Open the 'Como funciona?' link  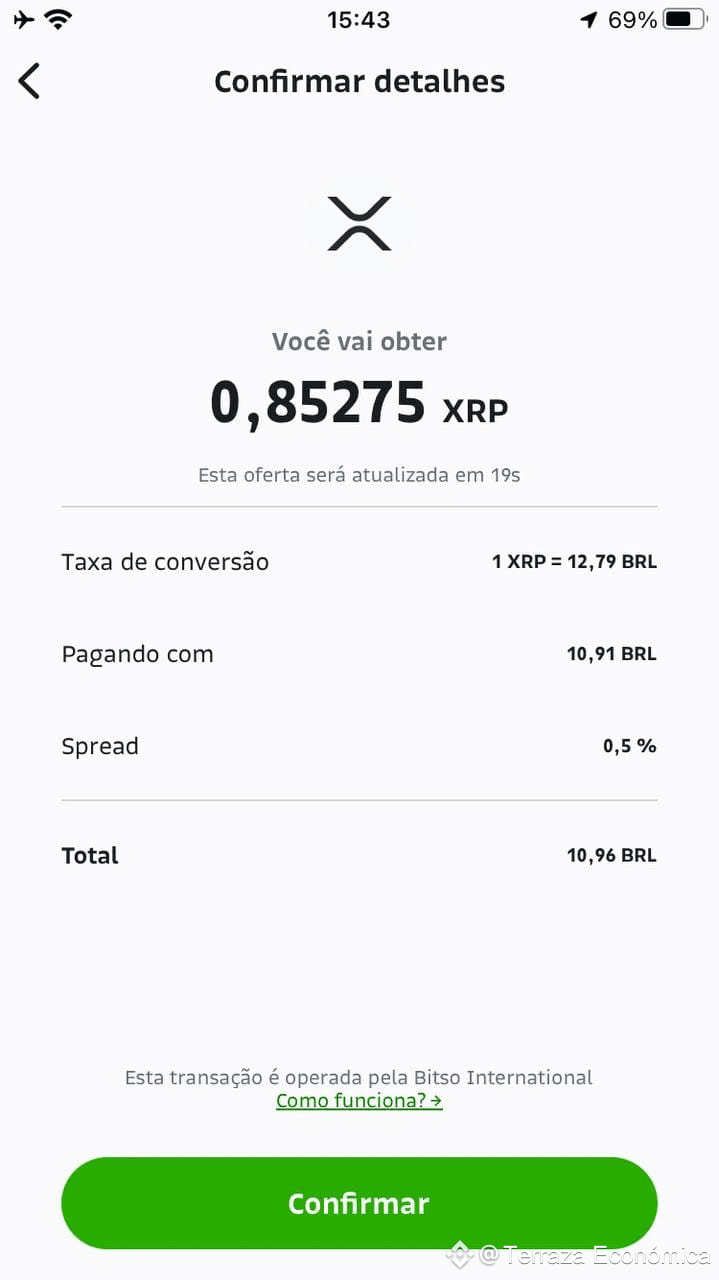[x=359, y=1101]
